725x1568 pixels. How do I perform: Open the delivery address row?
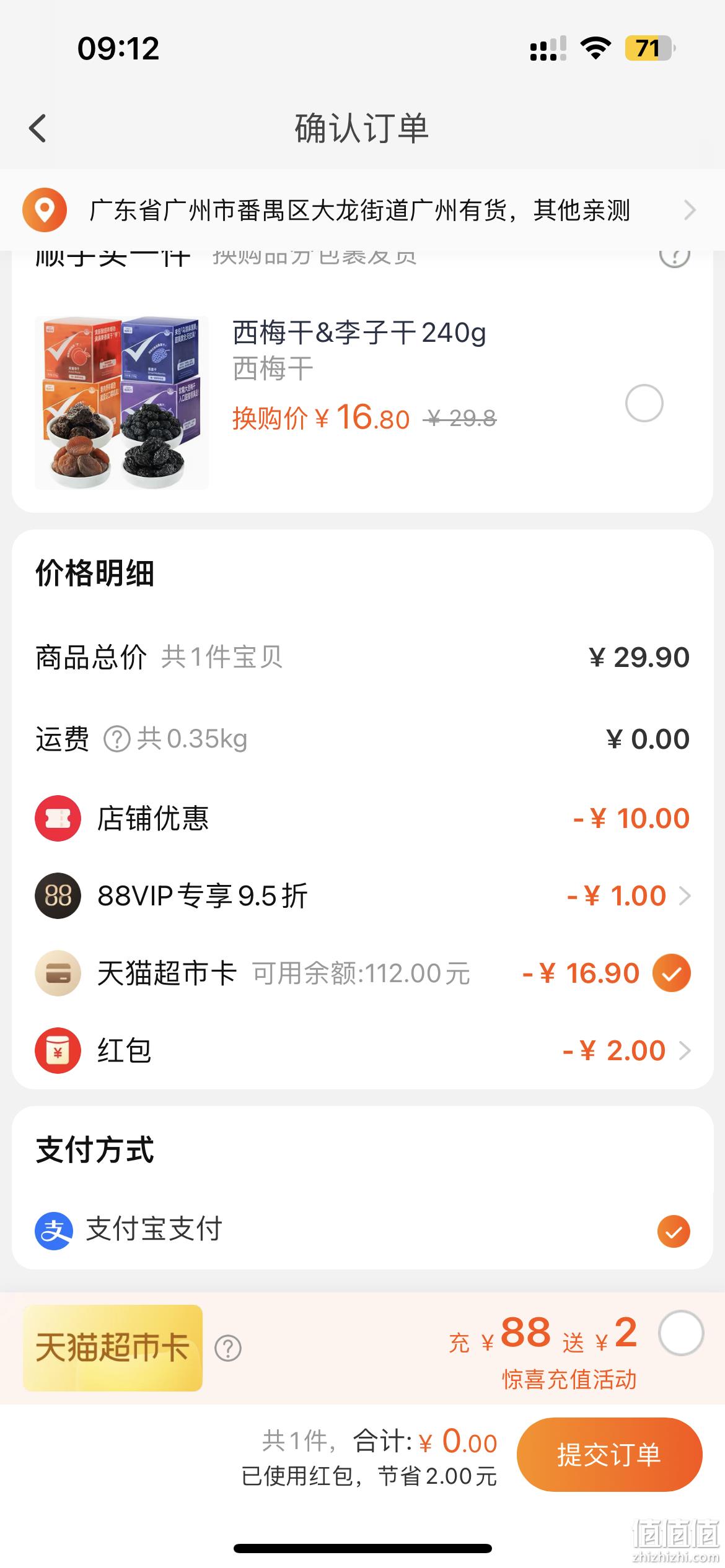(362, 211)
